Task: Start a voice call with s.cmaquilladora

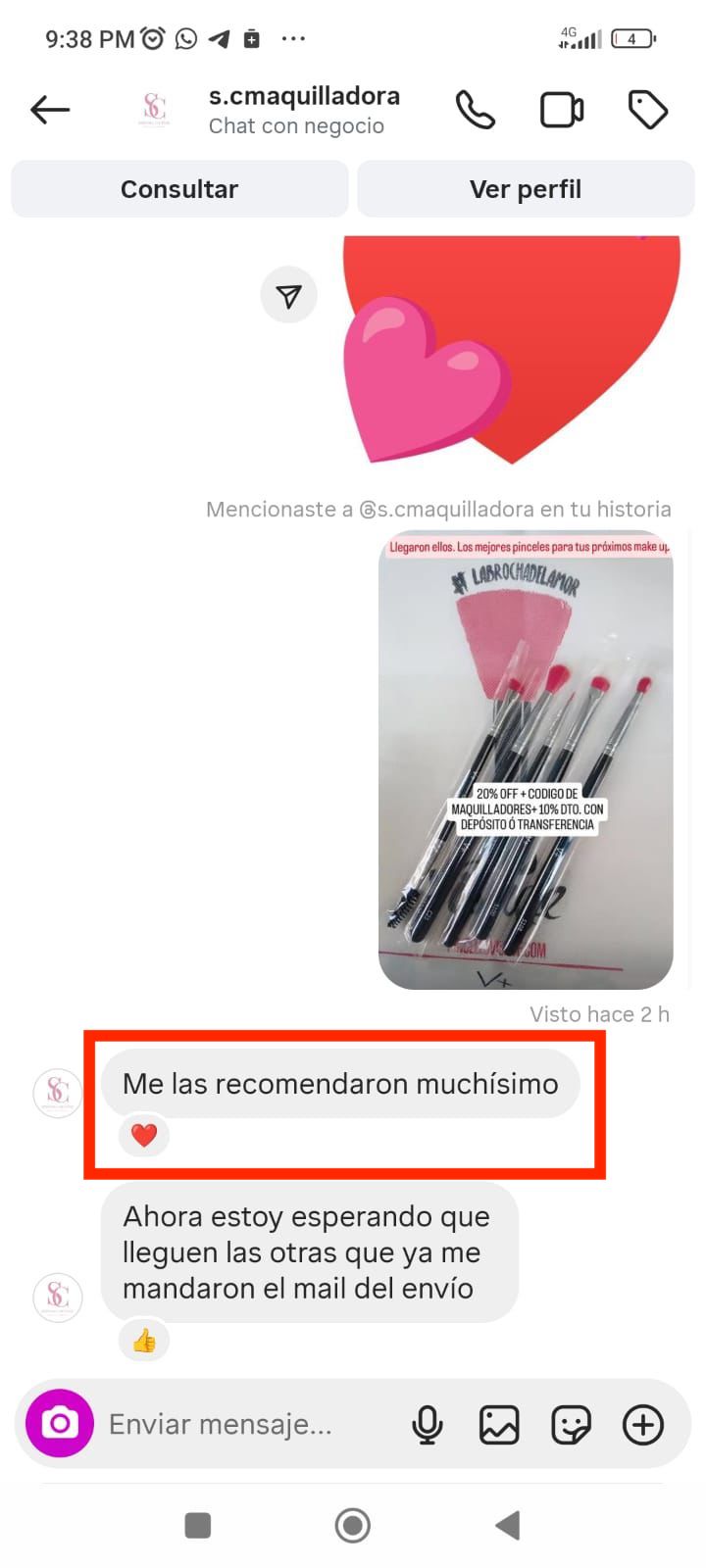Action: coord(476,110)
